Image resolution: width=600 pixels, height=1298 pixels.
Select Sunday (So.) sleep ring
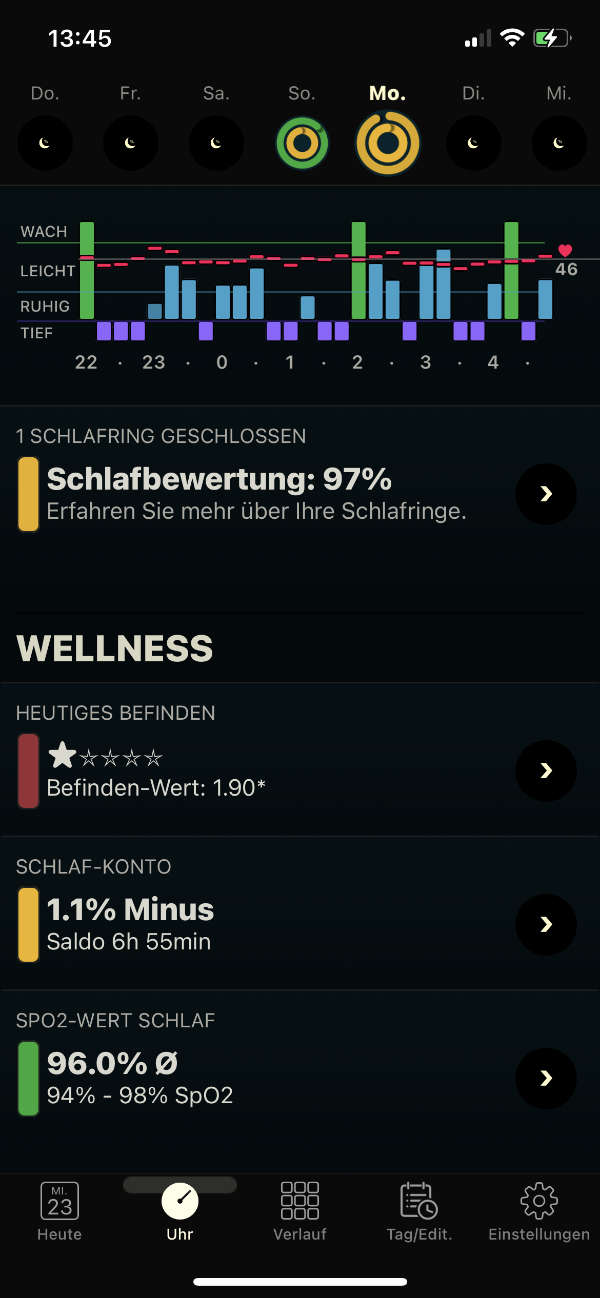[x=302, y=143]
